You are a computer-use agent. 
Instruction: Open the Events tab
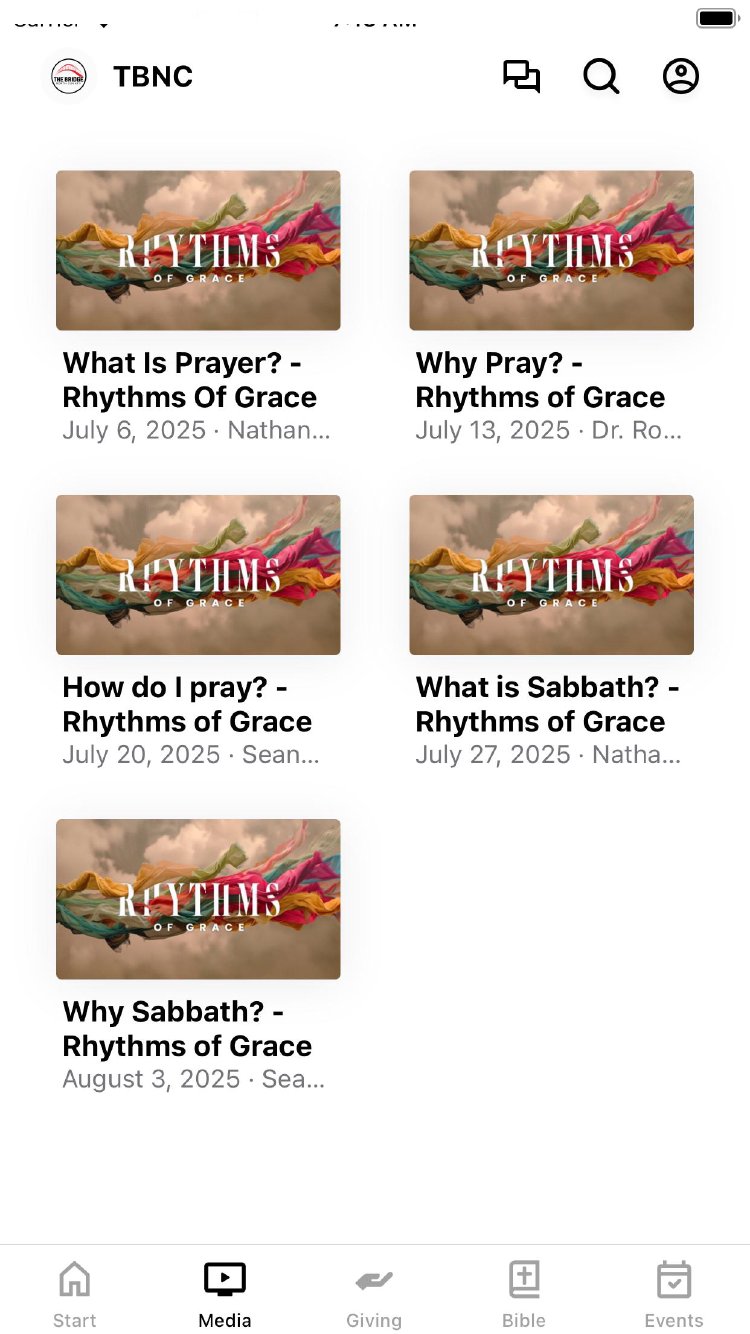pos(674,1294)
